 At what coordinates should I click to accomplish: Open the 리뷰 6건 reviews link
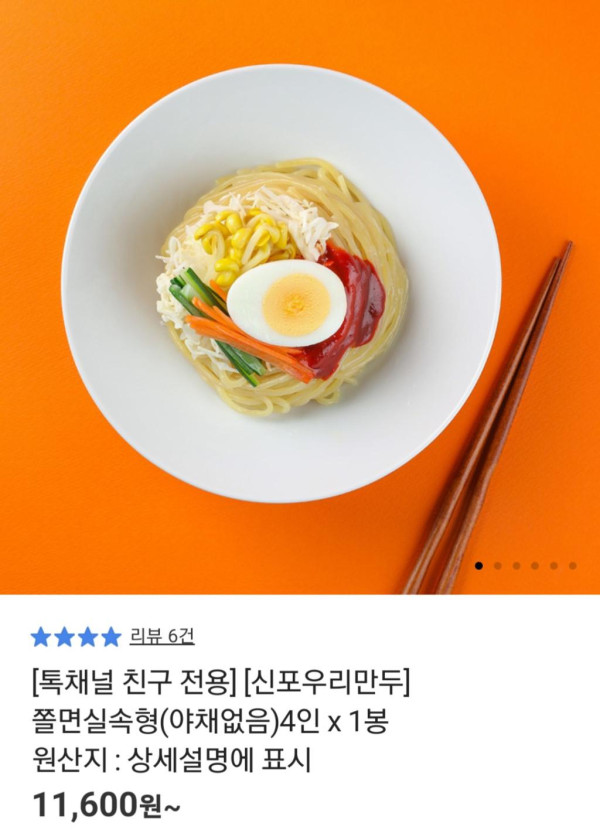point(161,636)
